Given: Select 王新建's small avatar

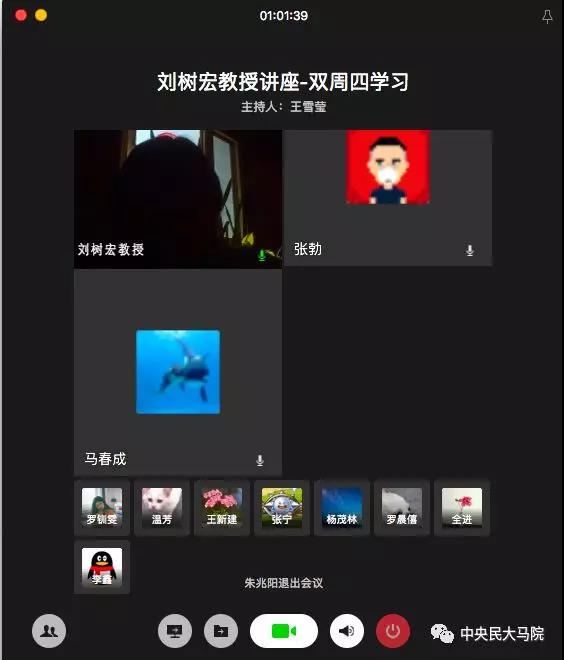Looking at the screenshot, I should (222, 508).
